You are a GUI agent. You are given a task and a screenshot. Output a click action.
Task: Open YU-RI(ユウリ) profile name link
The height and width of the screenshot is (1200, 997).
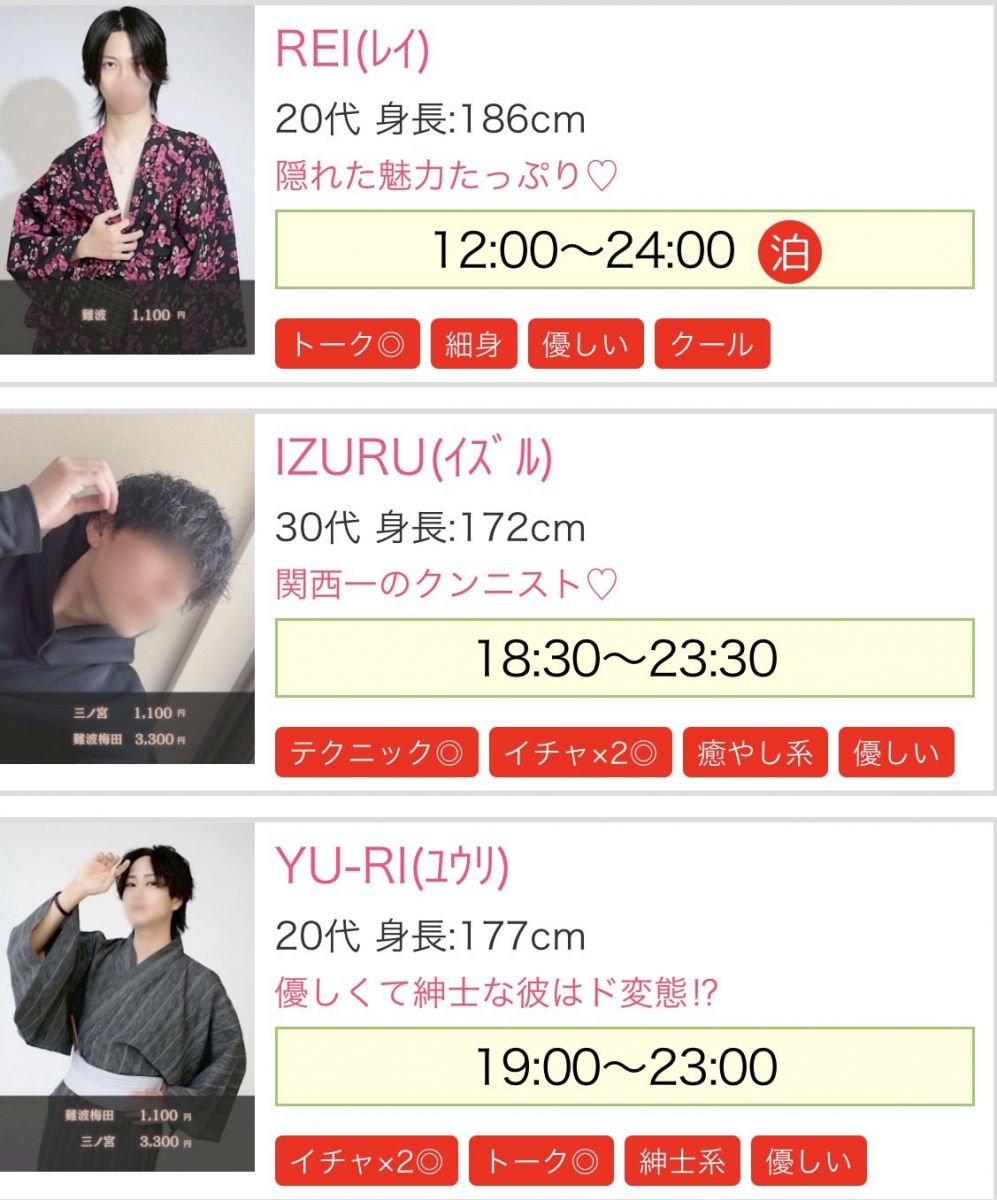392,867
